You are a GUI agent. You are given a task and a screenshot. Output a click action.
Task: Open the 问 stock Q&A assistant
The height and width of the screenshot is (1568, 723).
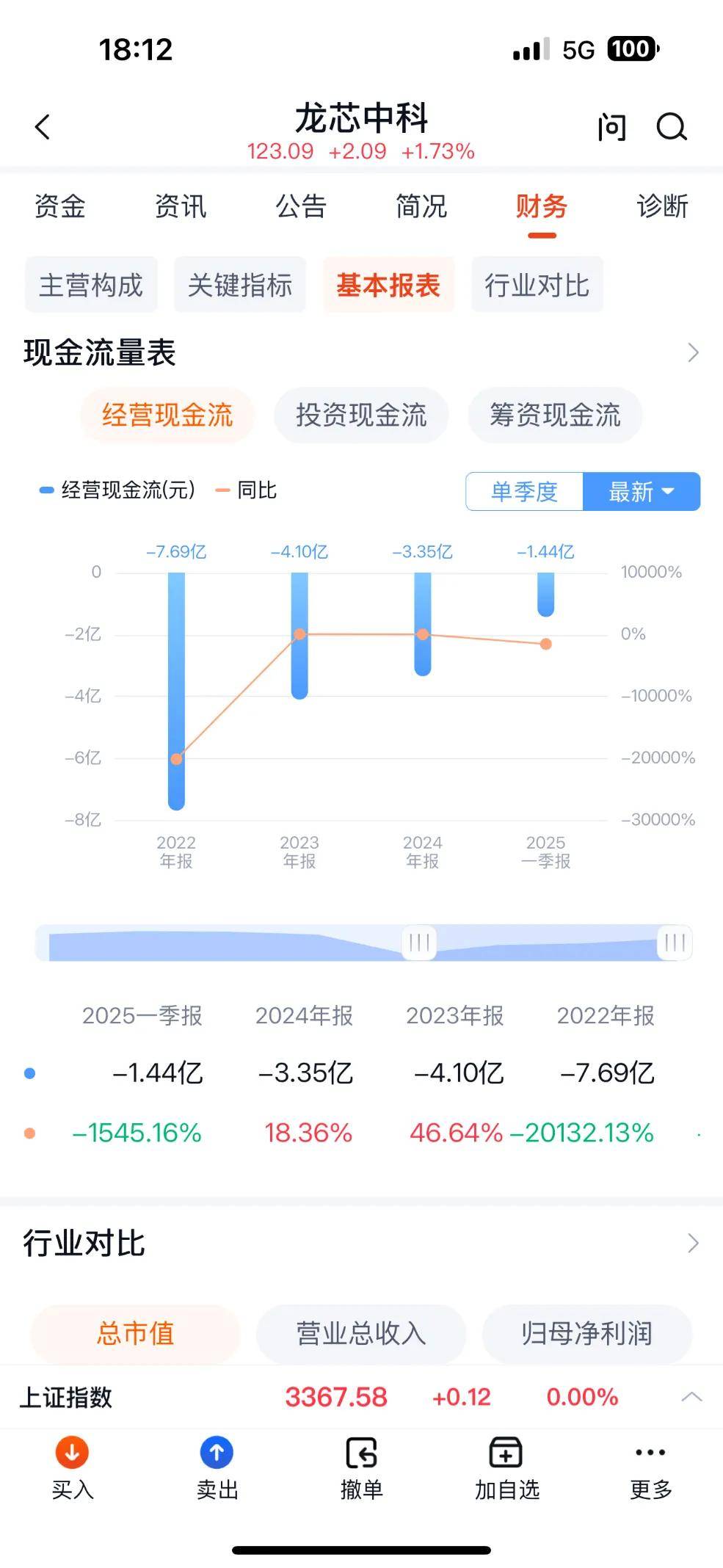(x=610, y=126)
